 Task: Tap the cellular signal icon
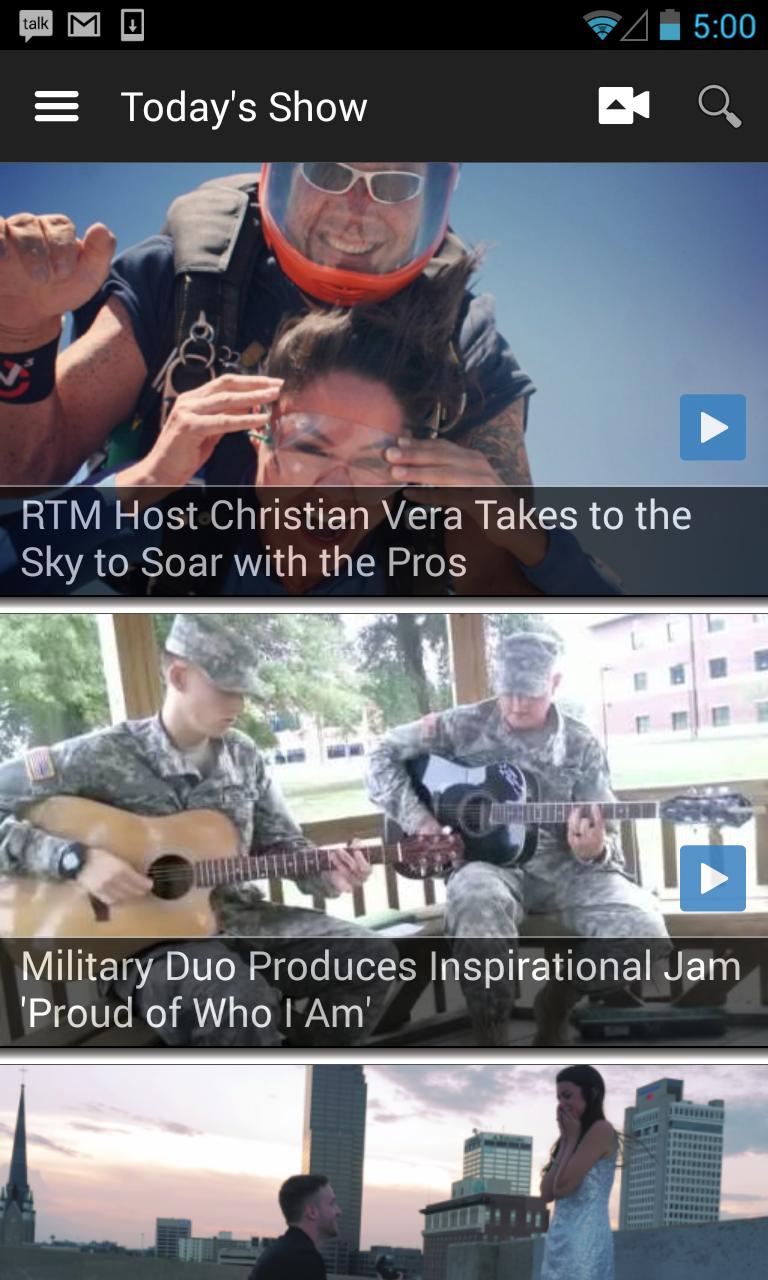(x=638, y=24)
